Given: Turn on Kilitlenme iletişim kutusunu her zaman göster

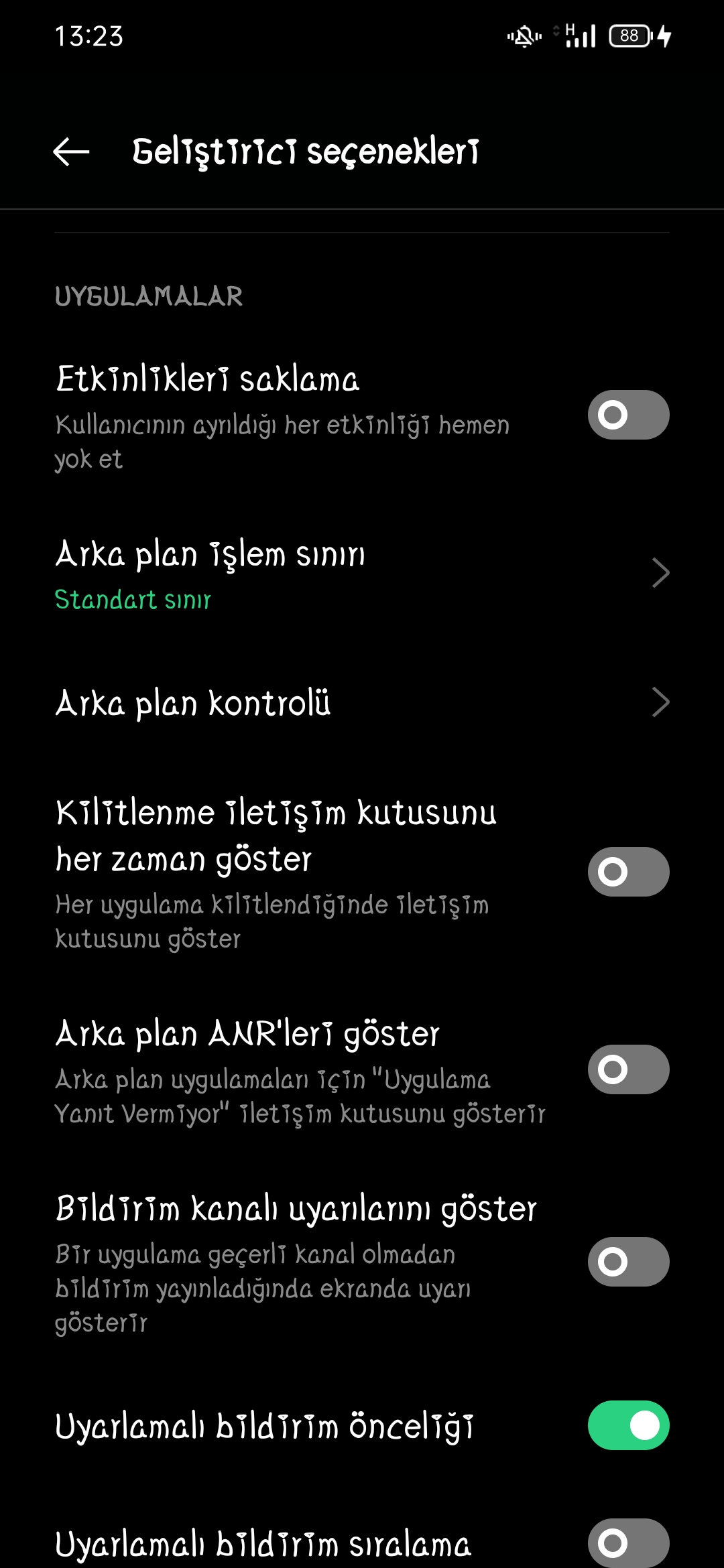Looking at the screenshot, I should [x=628, y=872].
